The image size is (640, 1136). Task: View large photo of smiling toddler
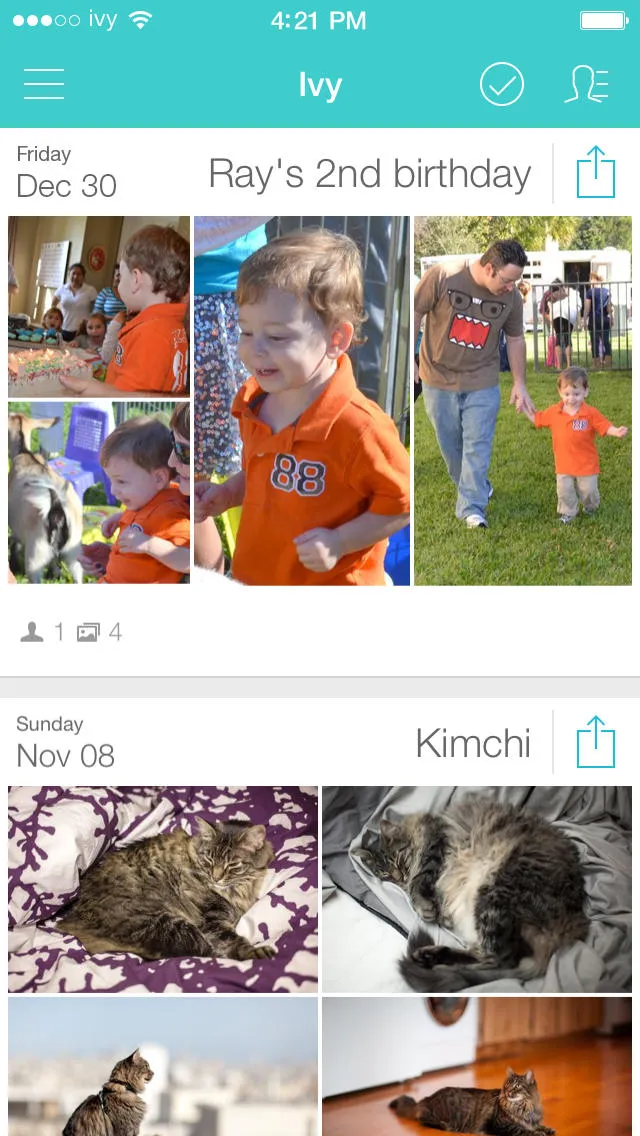[301, 400]
